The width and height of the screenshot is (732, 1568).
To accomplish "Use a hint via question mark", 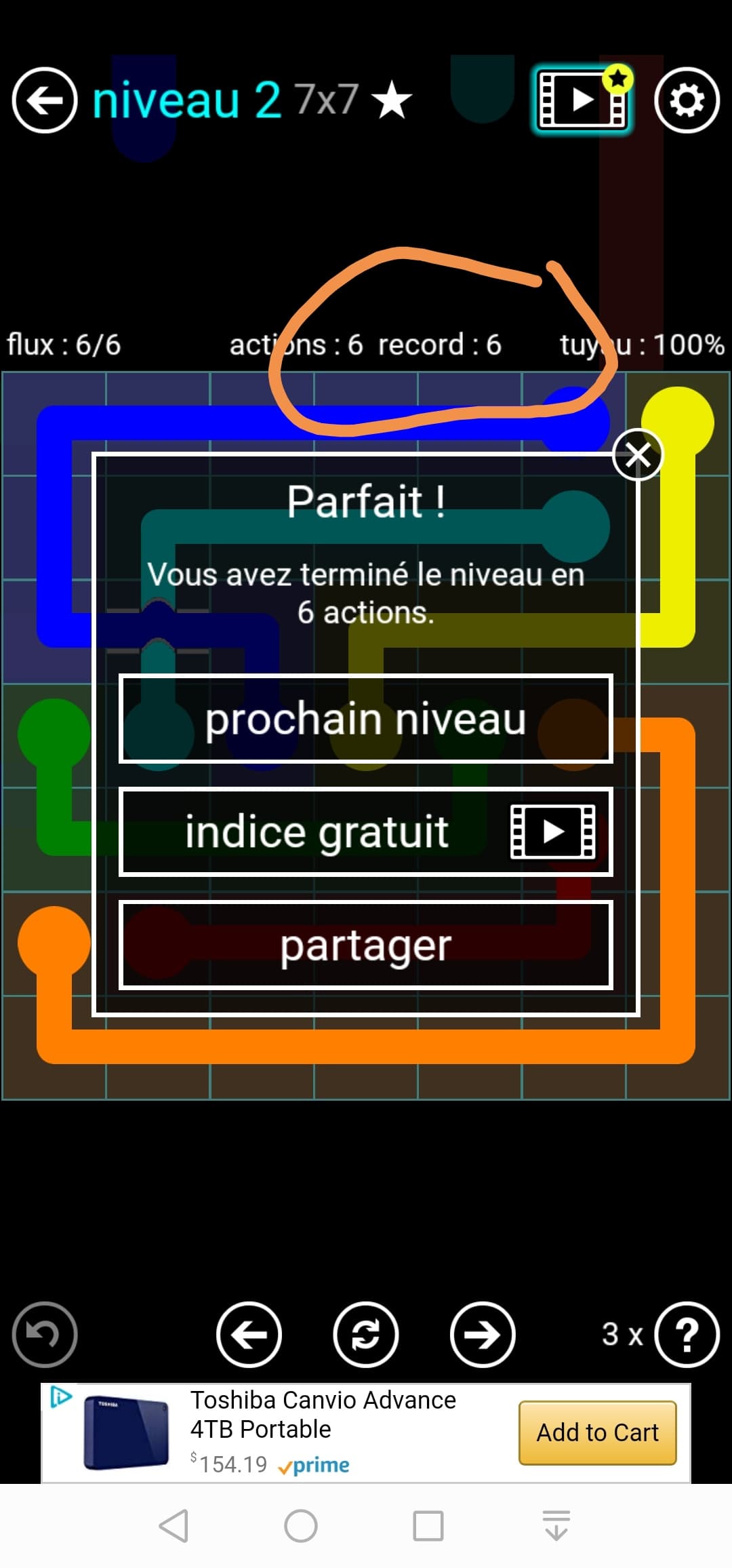I will [x=687, y=1335].
